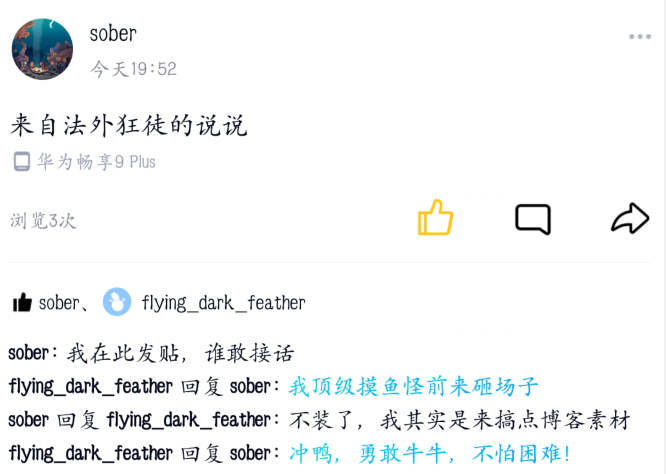666x474 pixels.
Task: Open 华为畅享9 Plus device tag
Action: point(96,162)
